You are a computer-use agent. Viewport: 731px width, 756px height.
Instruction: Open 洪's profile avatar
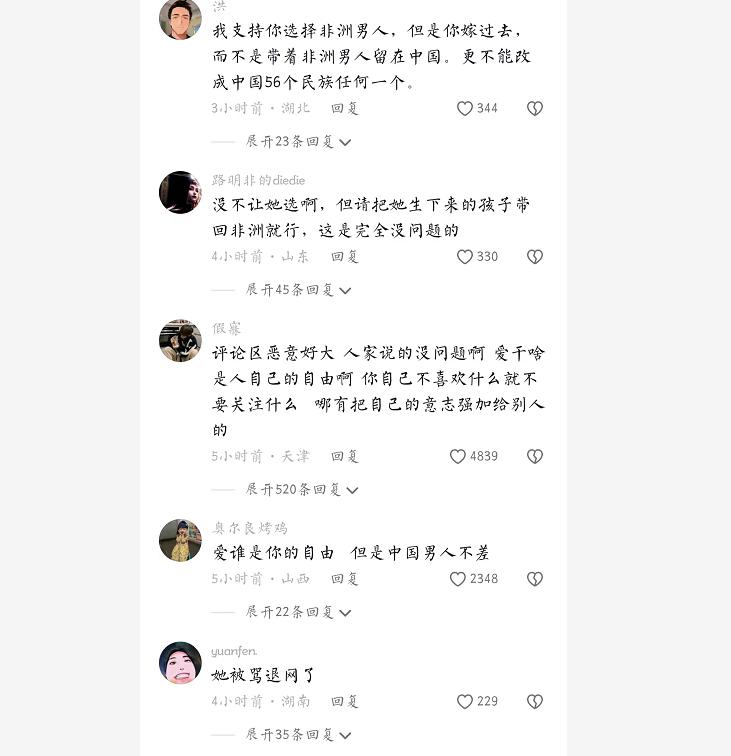pos(180,20)
